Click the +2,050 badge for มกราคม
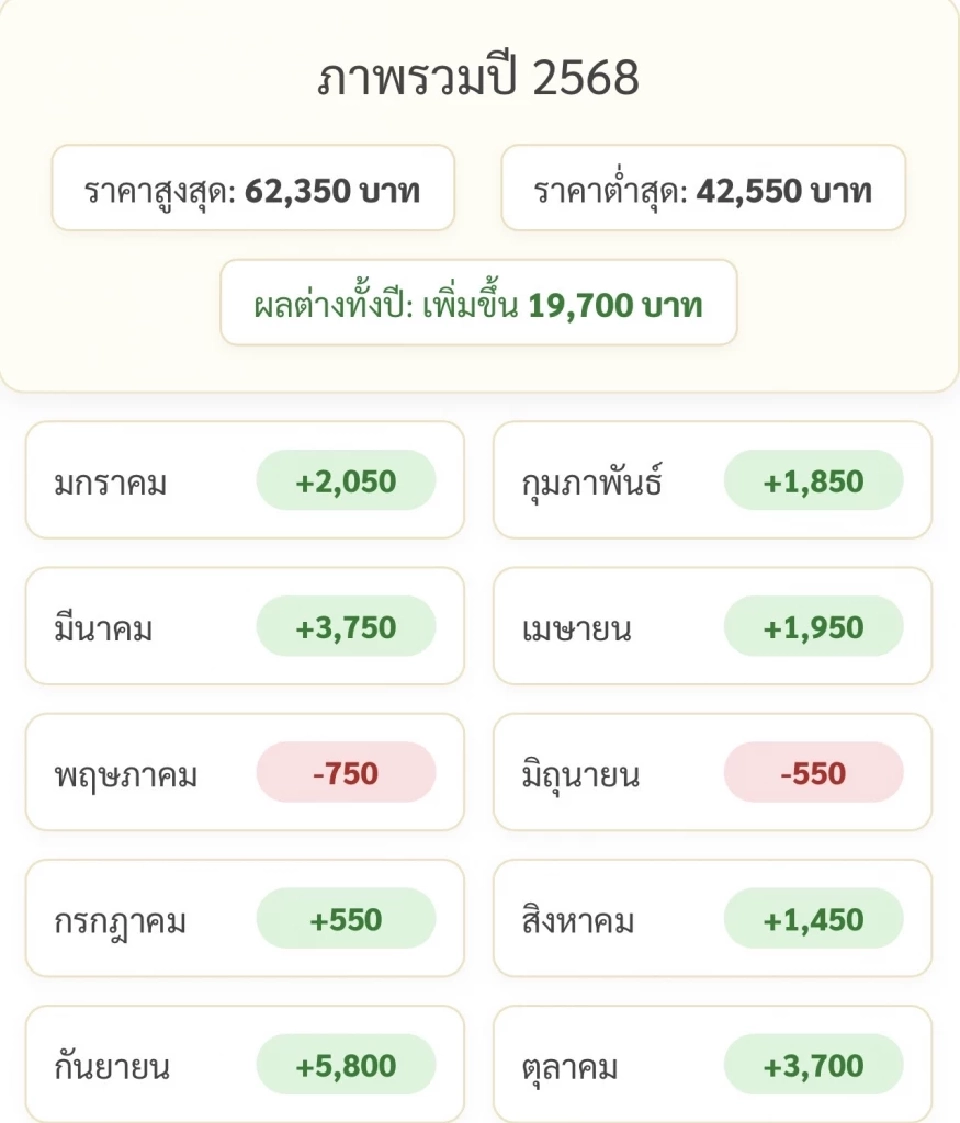Image resolution: width=960 pixels, height=1123 pixels. pyautogui.click(x=348, y=480)
